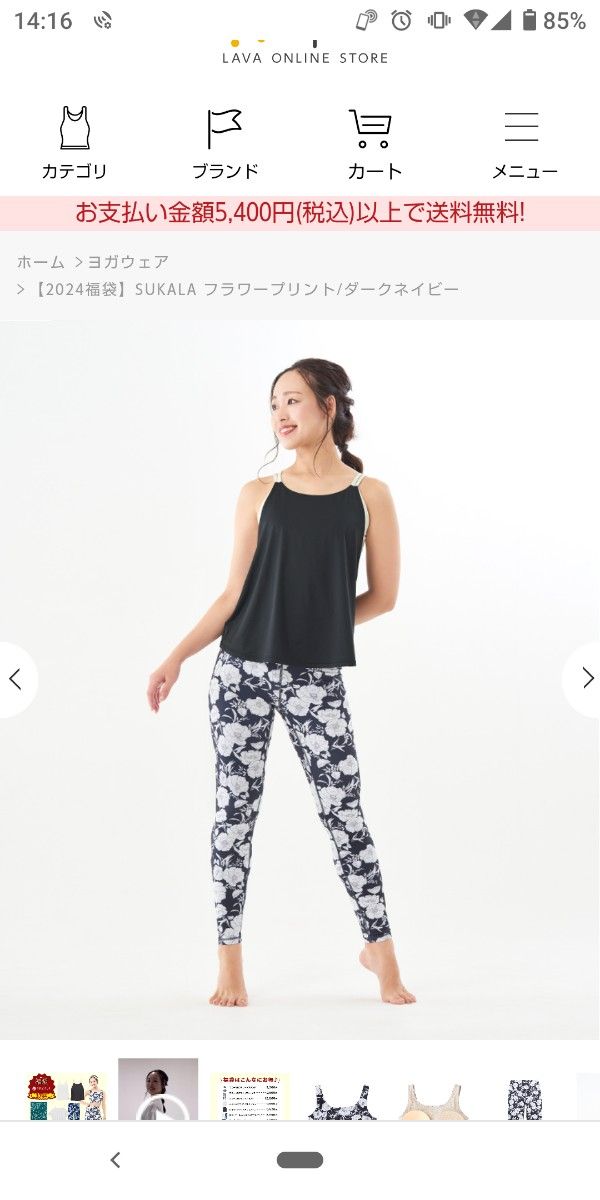Show the next product image
This screenshot has width=600, height=1200.
click(585, 680)
